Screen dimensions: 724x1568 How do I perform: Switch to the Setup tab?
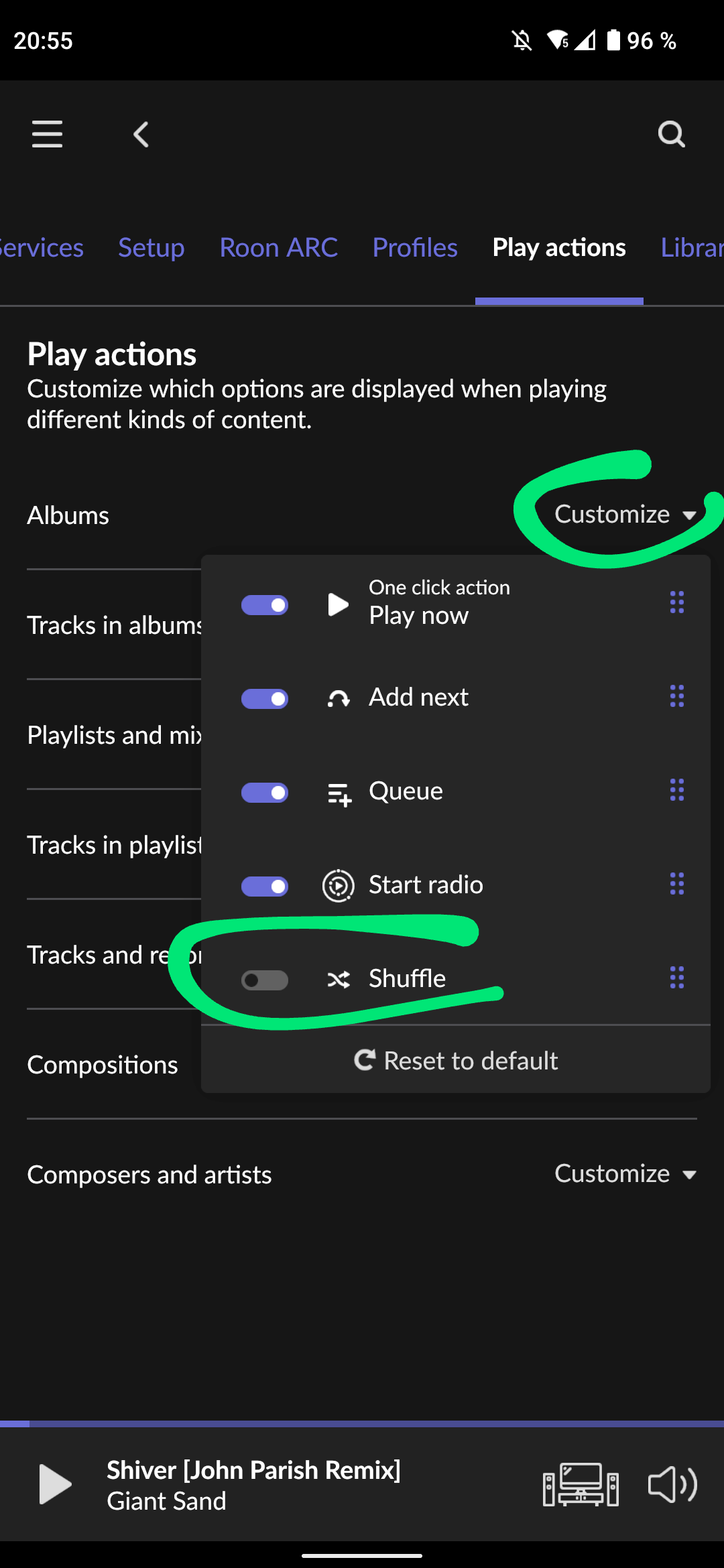(151, 248)
